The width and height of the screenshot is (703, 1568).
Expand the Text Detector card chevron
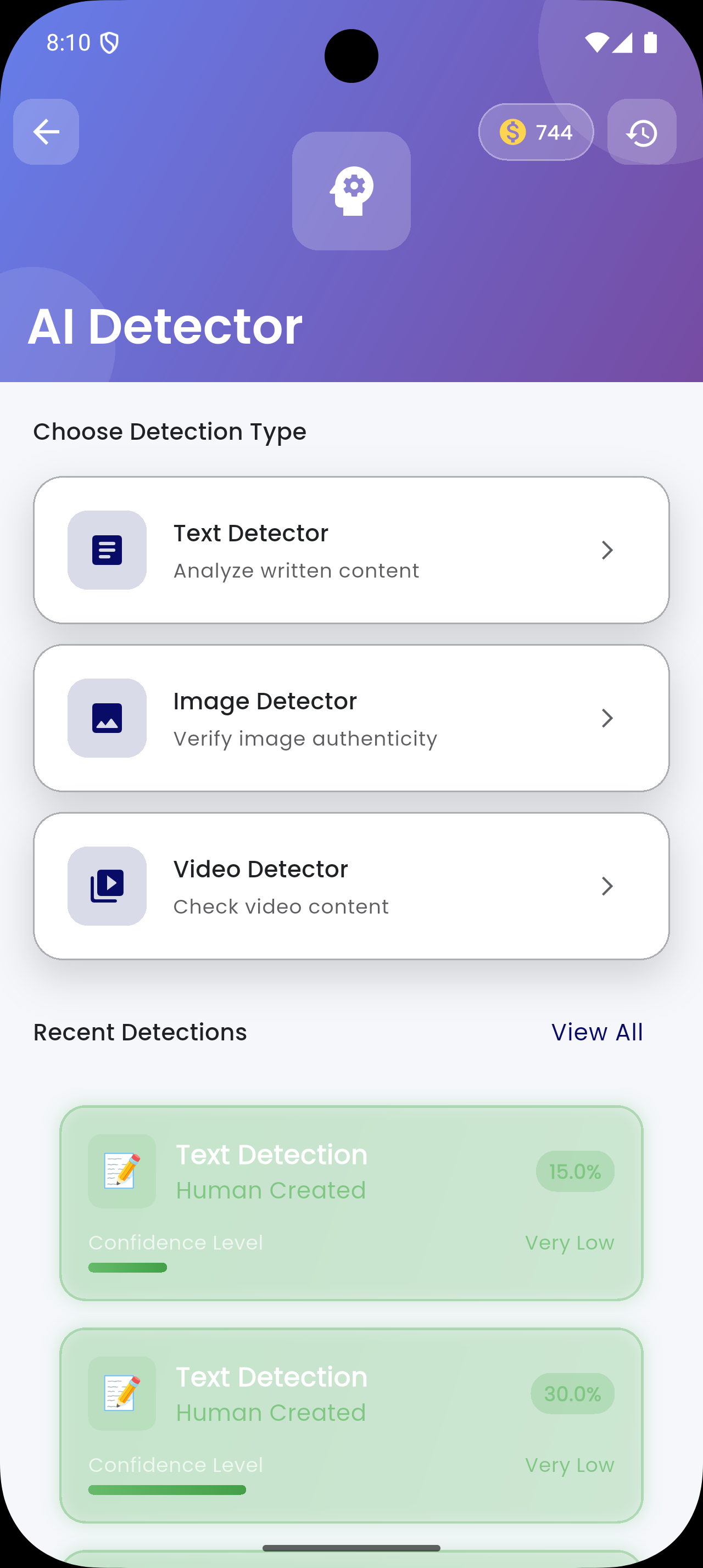pos(607,550)
